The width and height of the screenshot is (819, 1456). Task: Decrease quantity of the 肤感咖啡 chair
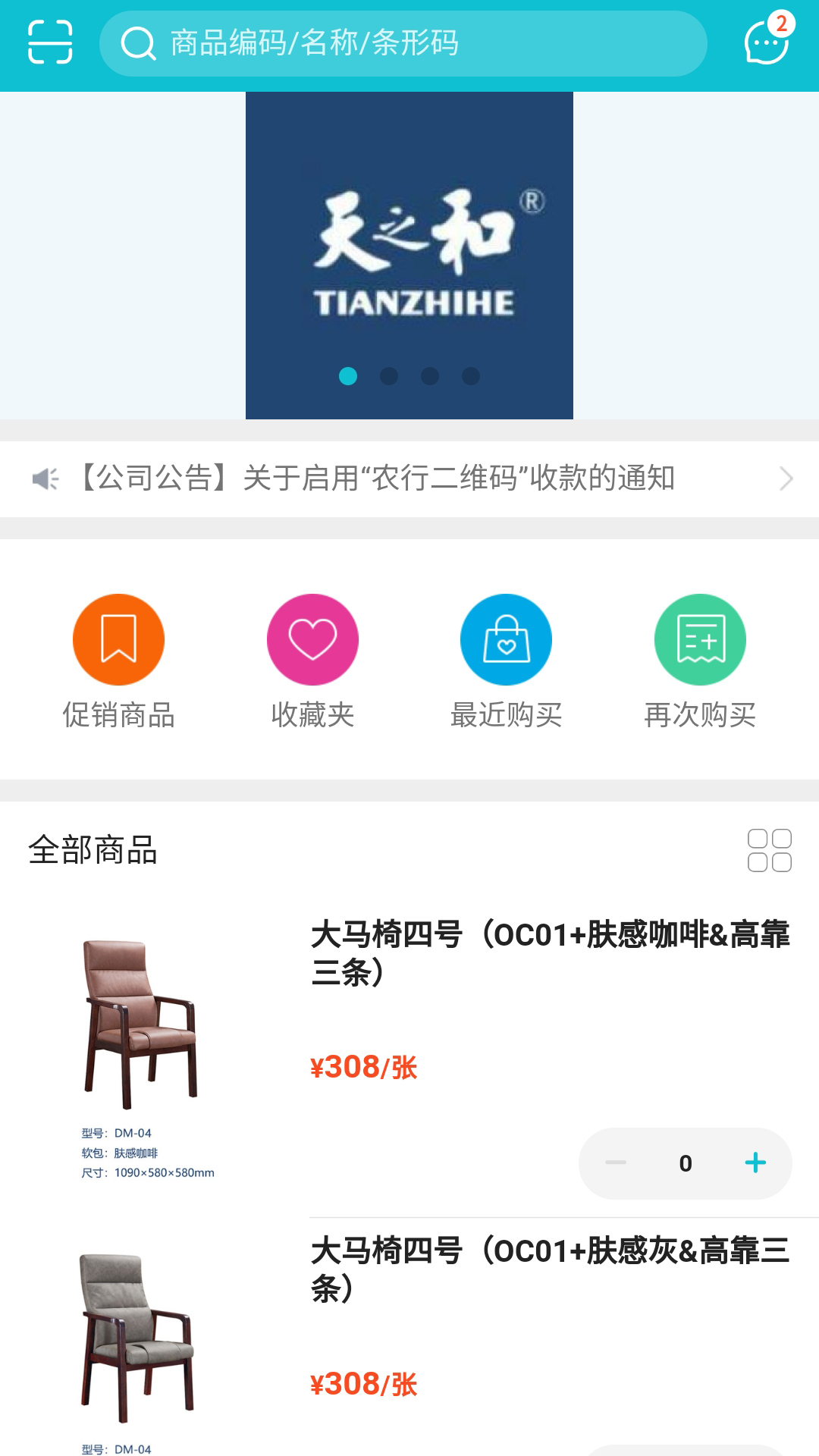[616, 1163]
